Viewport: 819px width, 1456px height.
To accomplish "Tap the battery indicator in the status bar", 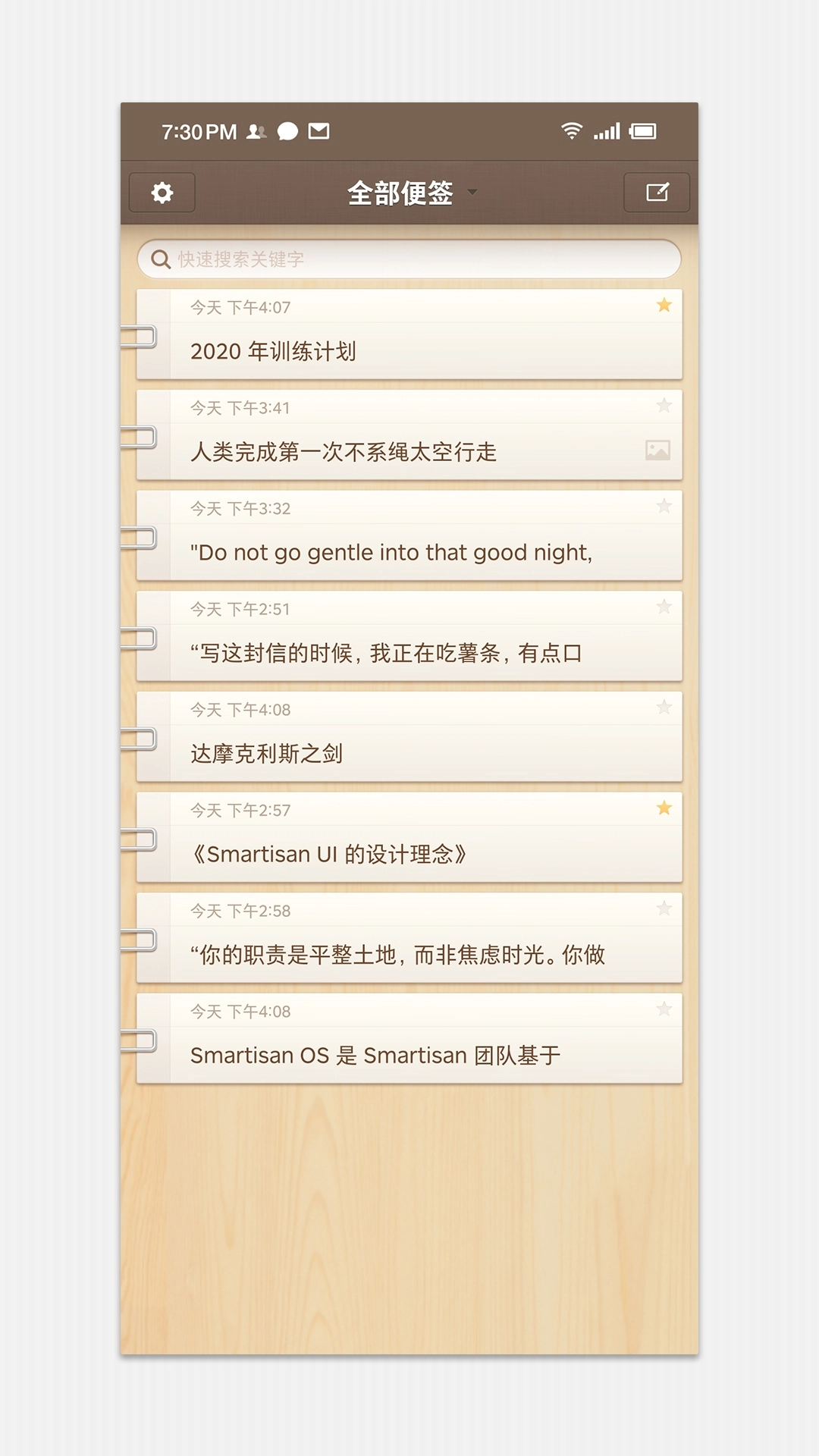I will click(x=643, y=130).
